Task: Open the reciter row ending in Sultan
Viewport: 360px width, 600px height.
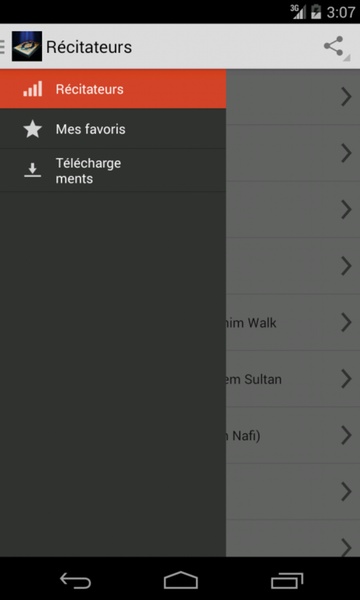Action: [293, 379]
